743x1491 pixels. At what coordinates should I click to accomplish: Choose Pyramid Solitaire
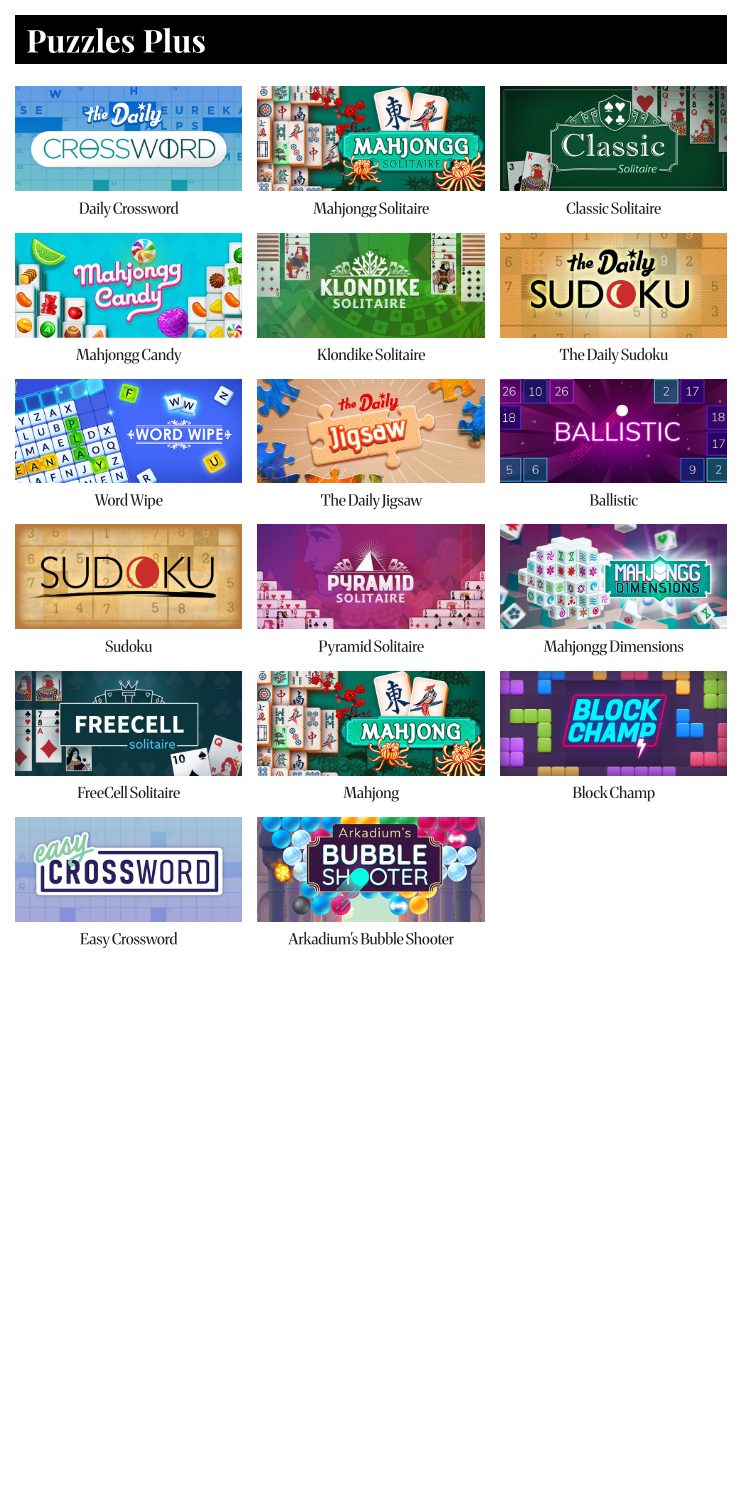[x=370, y=577]
